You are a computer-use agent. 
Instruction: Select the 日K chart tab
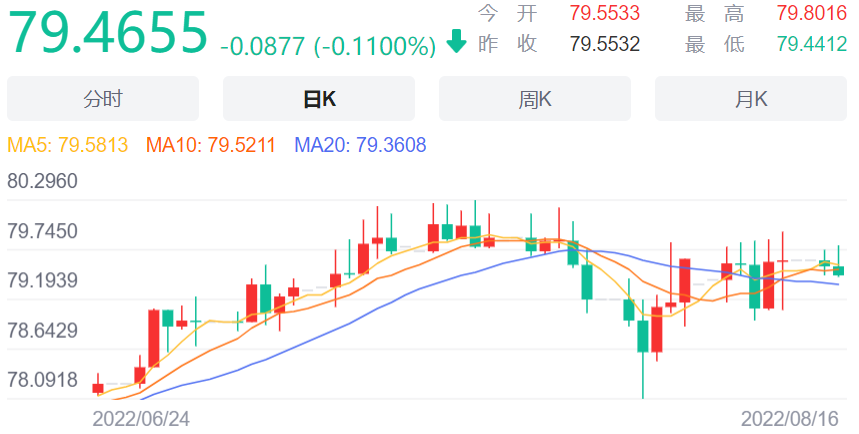click(x=319, y=99)
